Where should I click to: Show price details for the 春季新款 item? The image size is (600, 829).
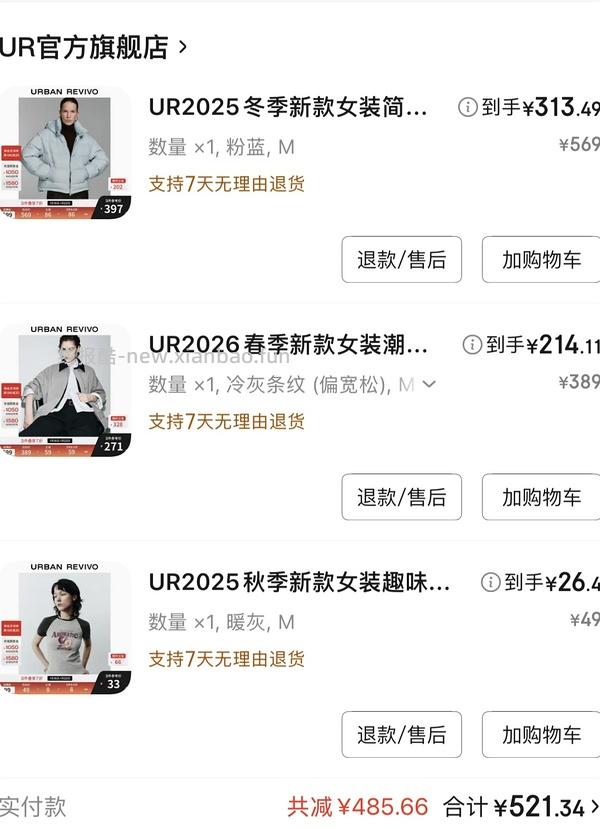pyautogui.click(x=472, y=345)
